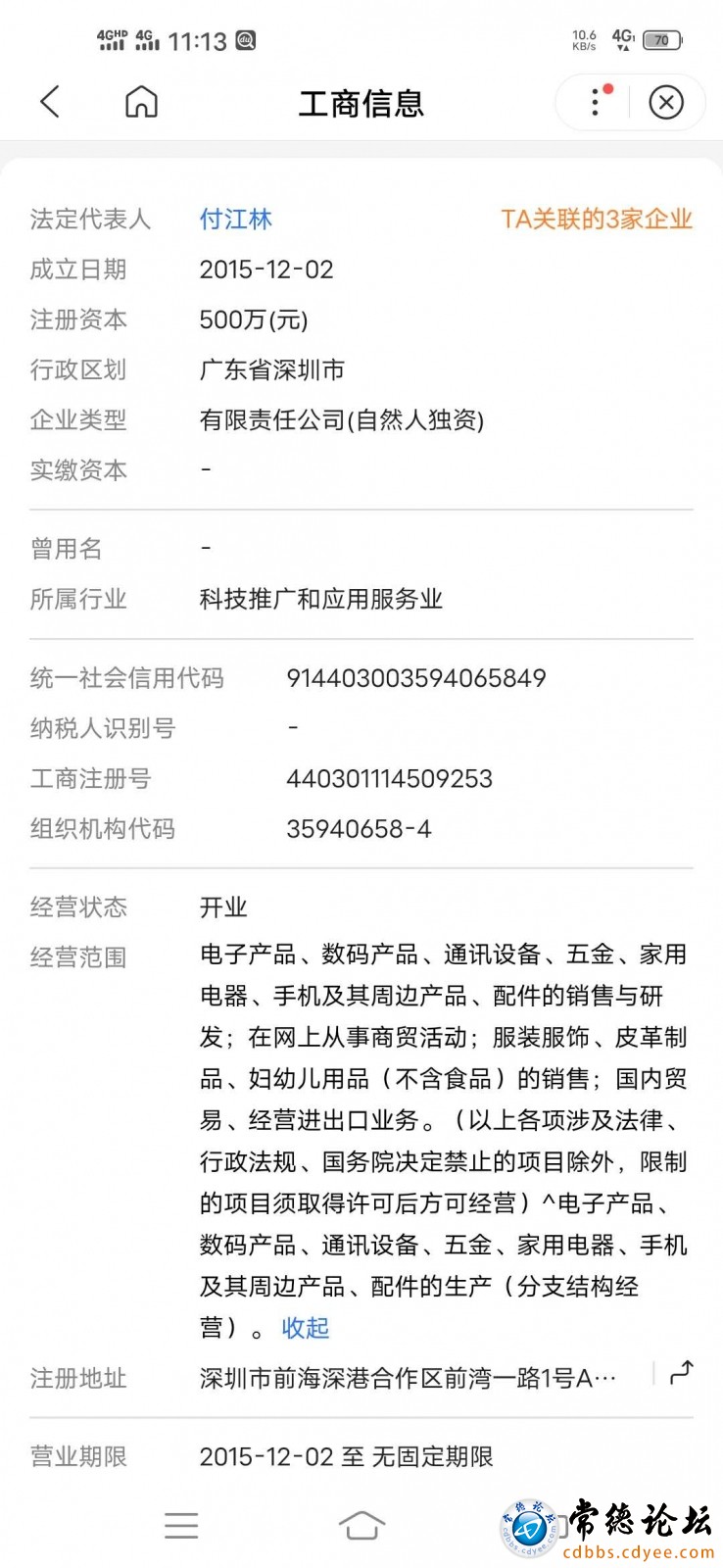Open legal representative 付江林's profile

[235, 219]
